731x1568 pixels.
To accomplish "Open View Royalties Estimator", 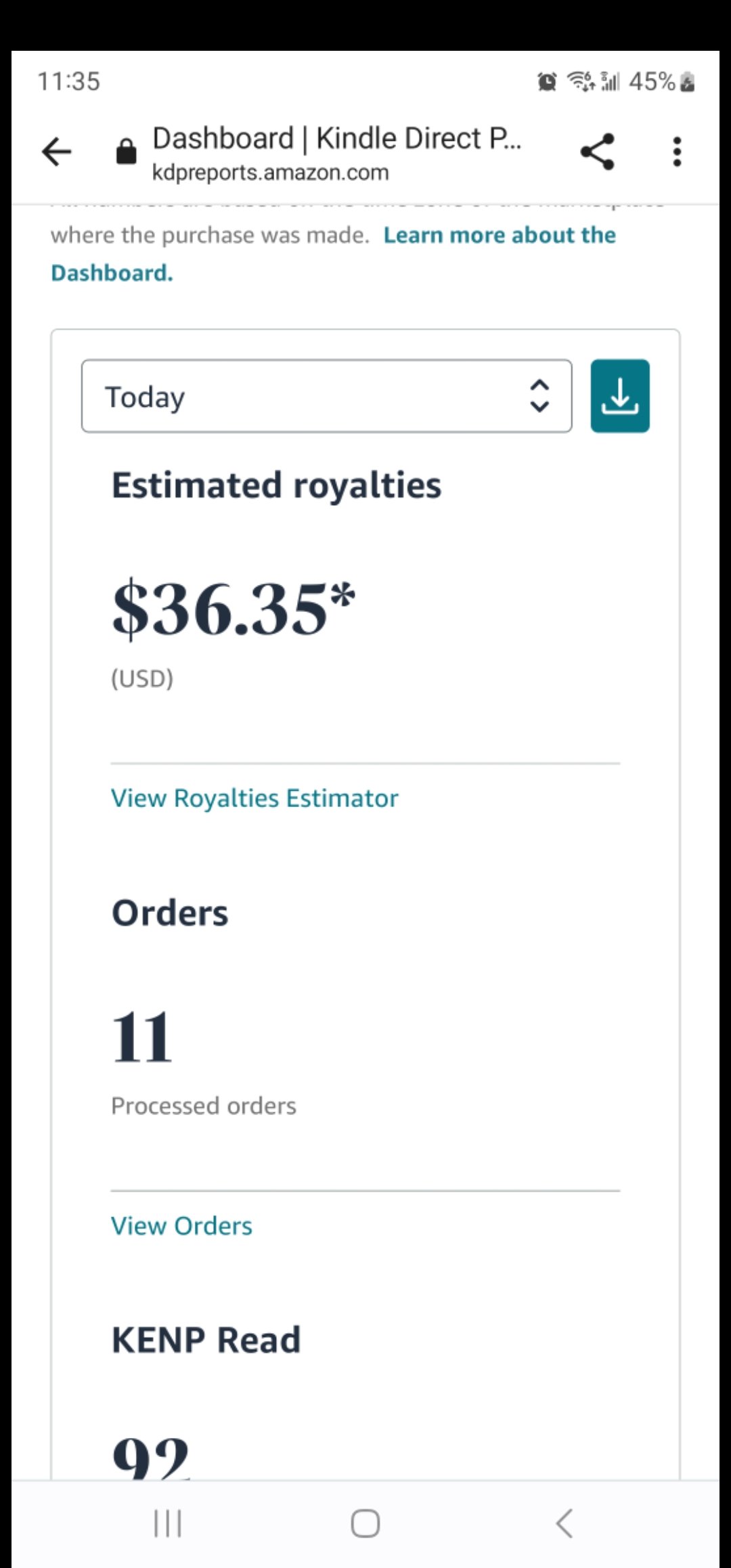I will (x=254, y=798).
